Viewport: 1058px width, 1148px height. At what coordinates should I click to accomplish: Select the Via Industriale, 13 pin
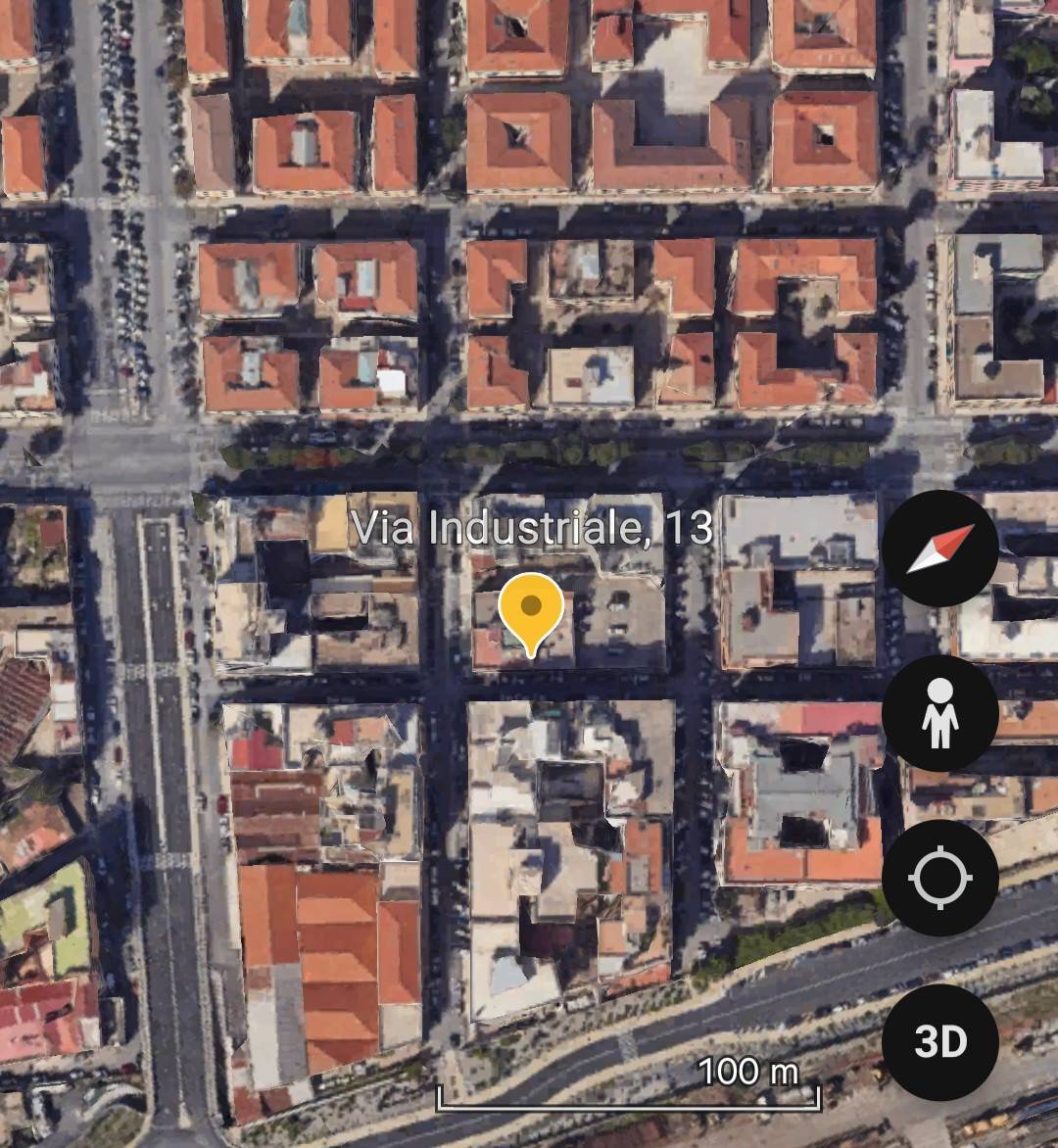[x=530, y=613]
